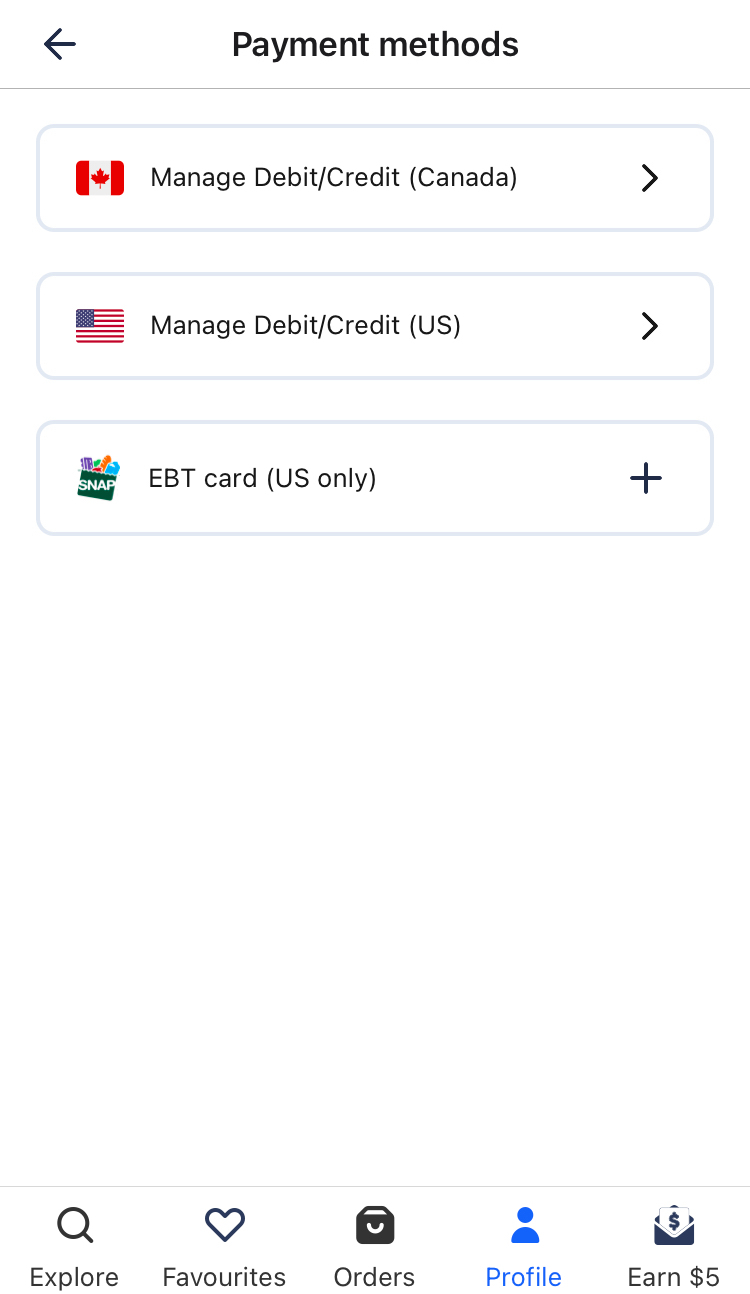Screen dimensions: 750x1294
Task: Open Manage Debit/Credit (US)
Action: click(375, 326)
